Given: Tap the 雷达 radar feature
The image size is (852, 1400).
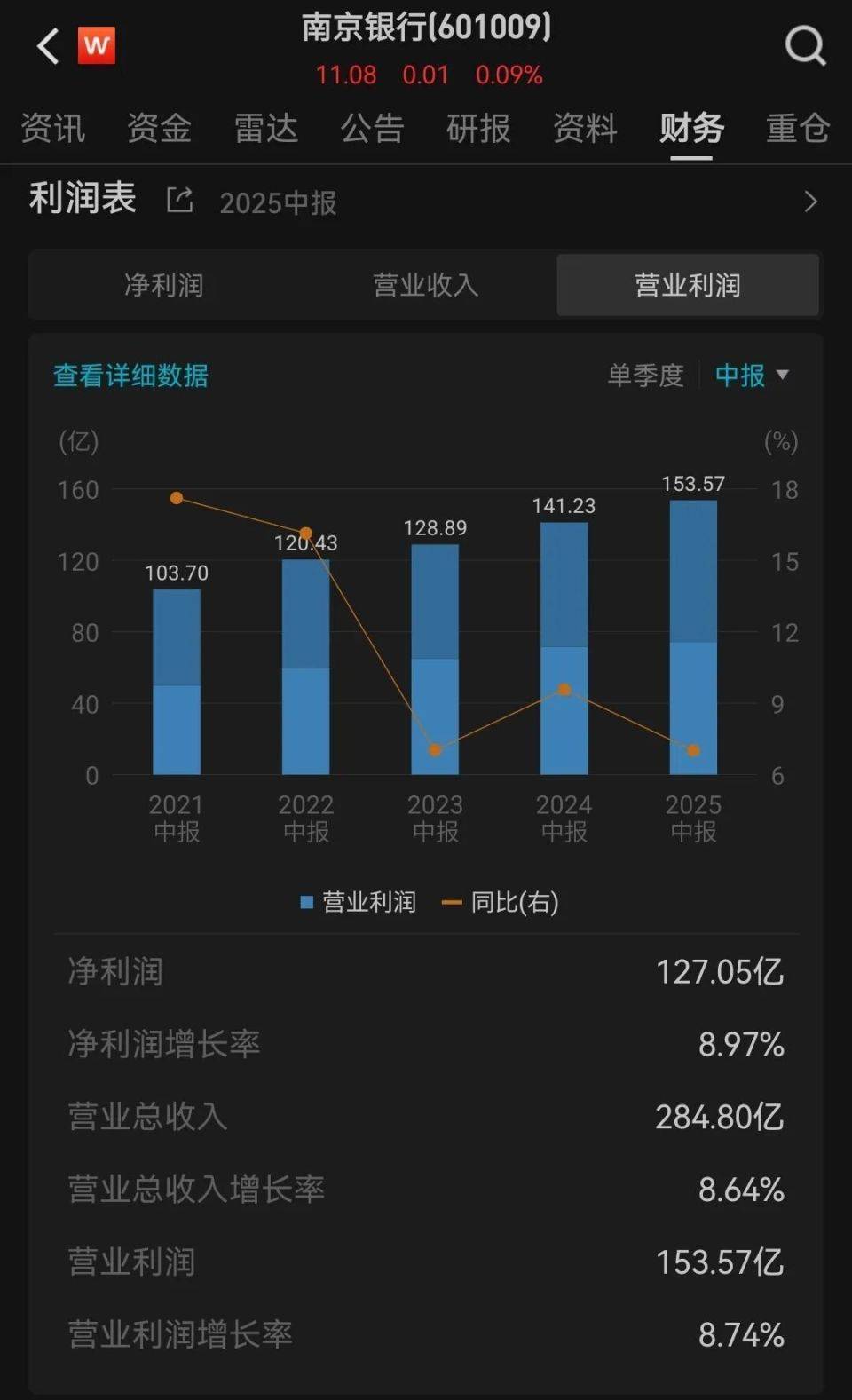Looking at the screenshot, I should (264, 128).
